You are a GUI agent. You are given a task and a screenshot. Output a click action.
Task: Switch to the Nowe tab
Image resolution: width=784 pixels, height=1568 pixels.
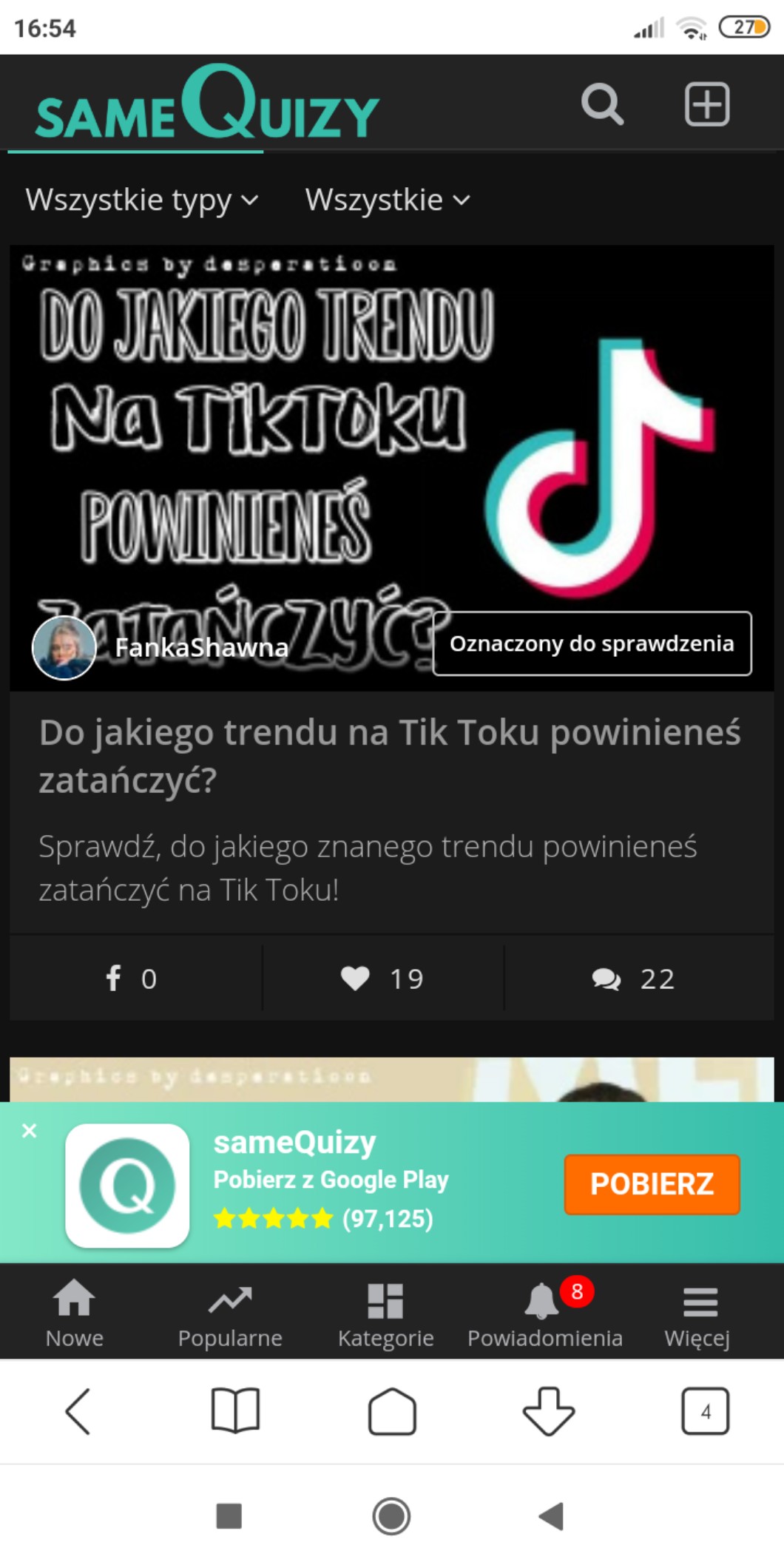pyautogui.click(x=75, y=1315)
